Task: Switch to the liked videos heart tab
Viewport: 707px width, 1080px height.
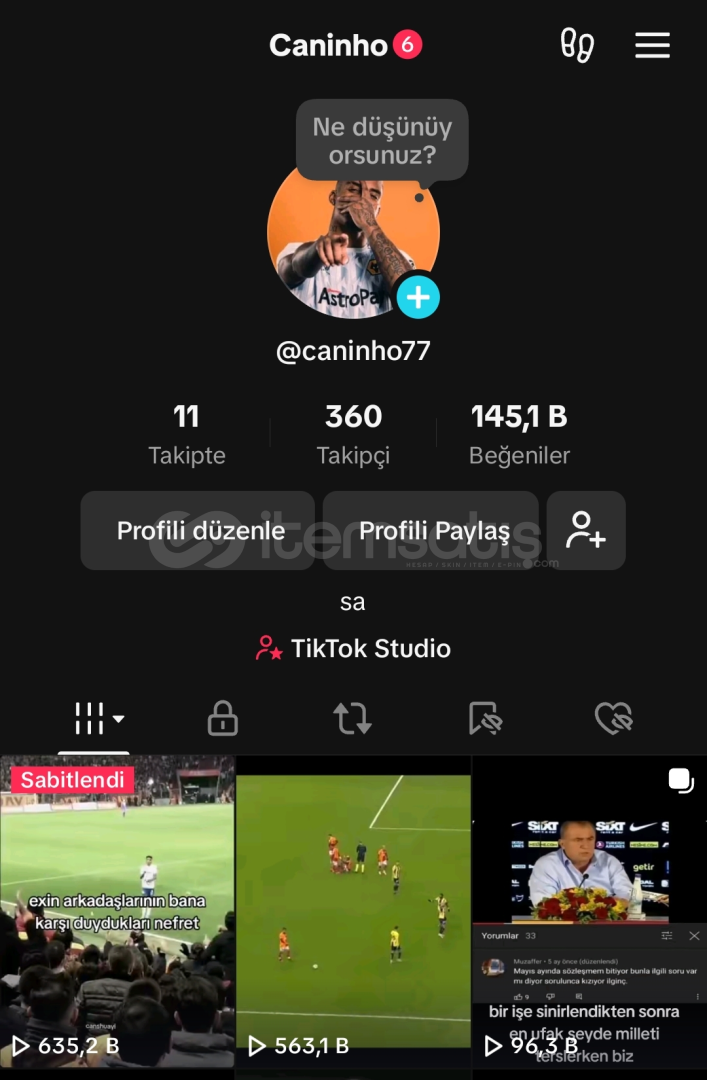Action: click(x=613, y=718)
